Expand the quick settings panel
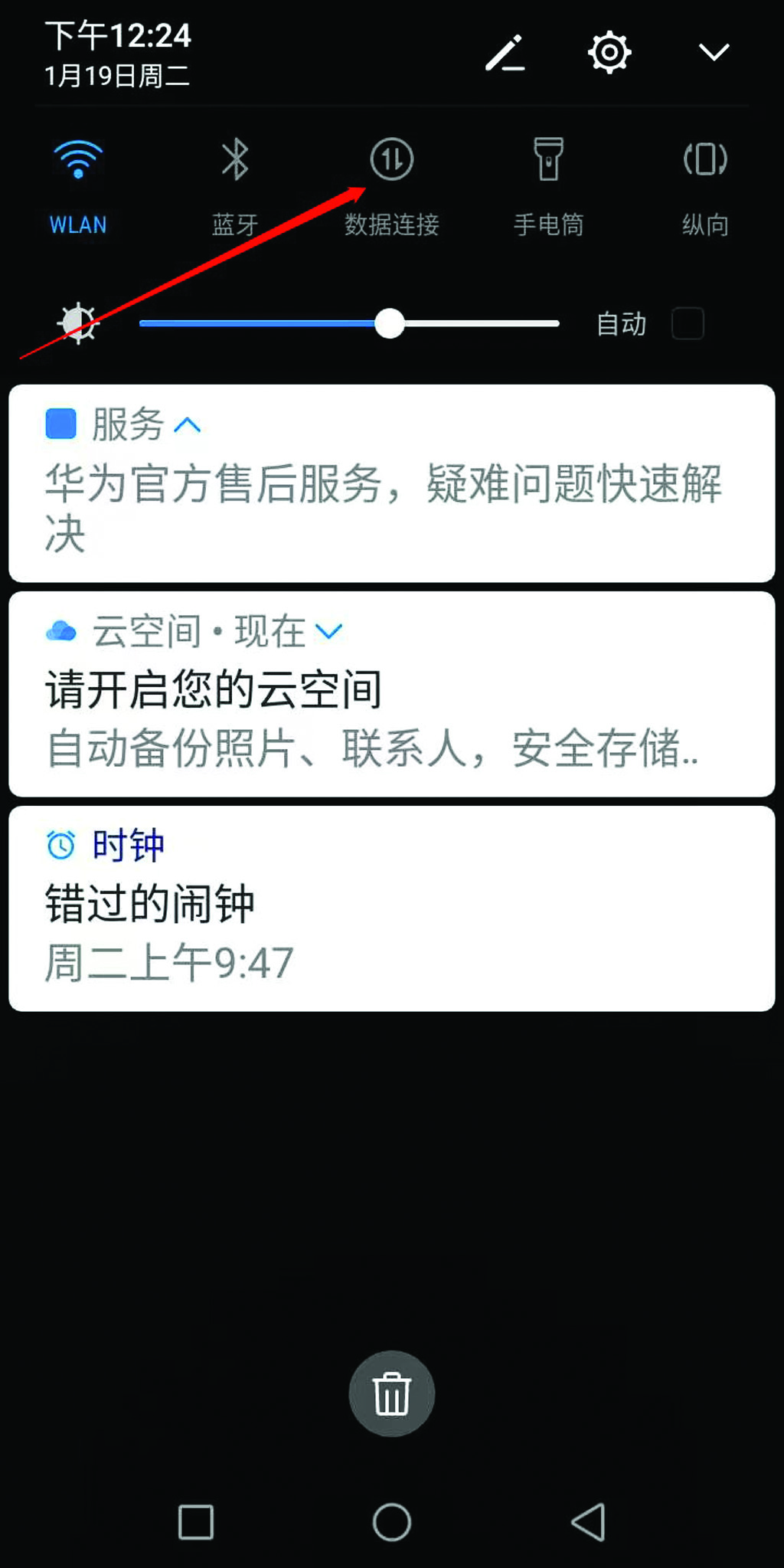This screenshot has width=784, height=1568. 714,53
